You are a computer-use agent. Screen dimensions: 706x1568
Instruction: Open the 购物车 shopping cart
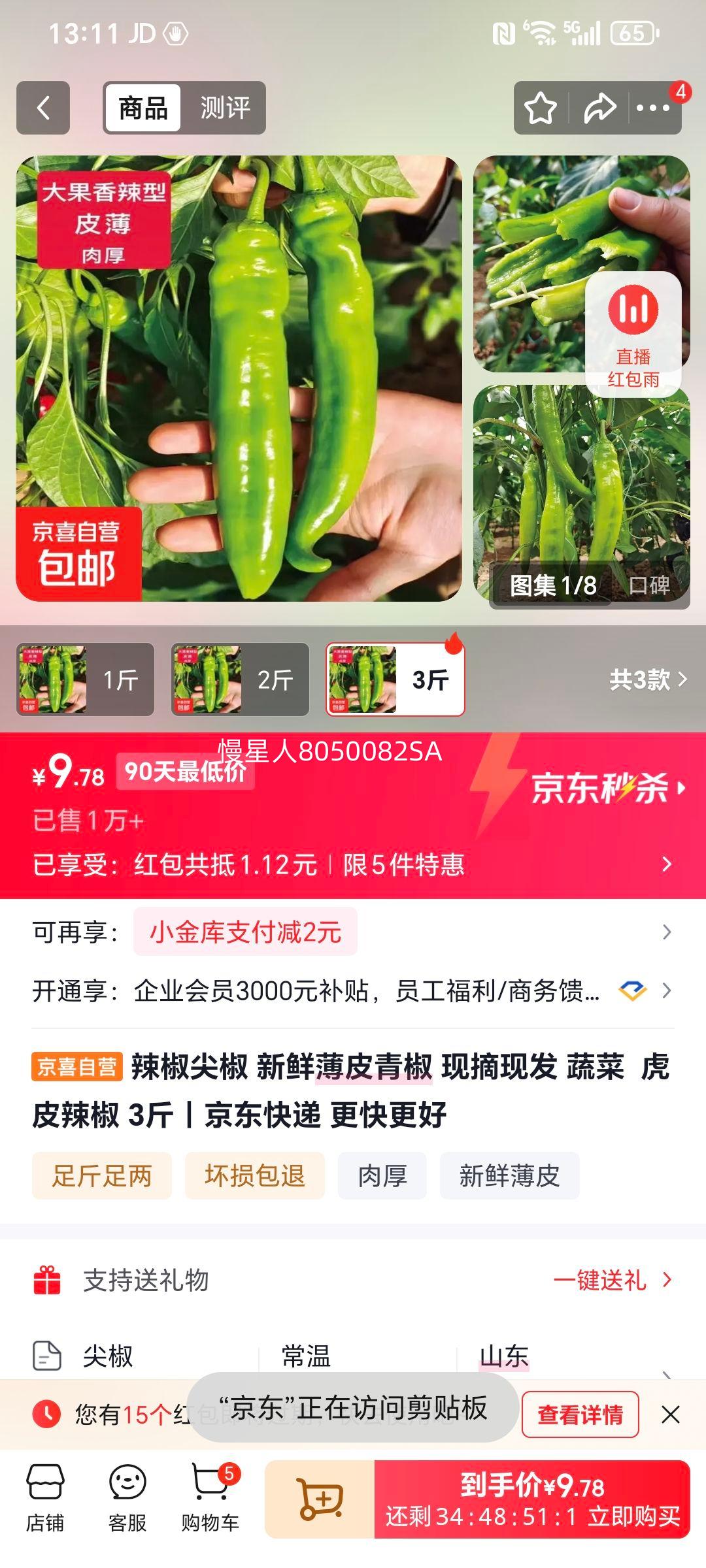210,1499
